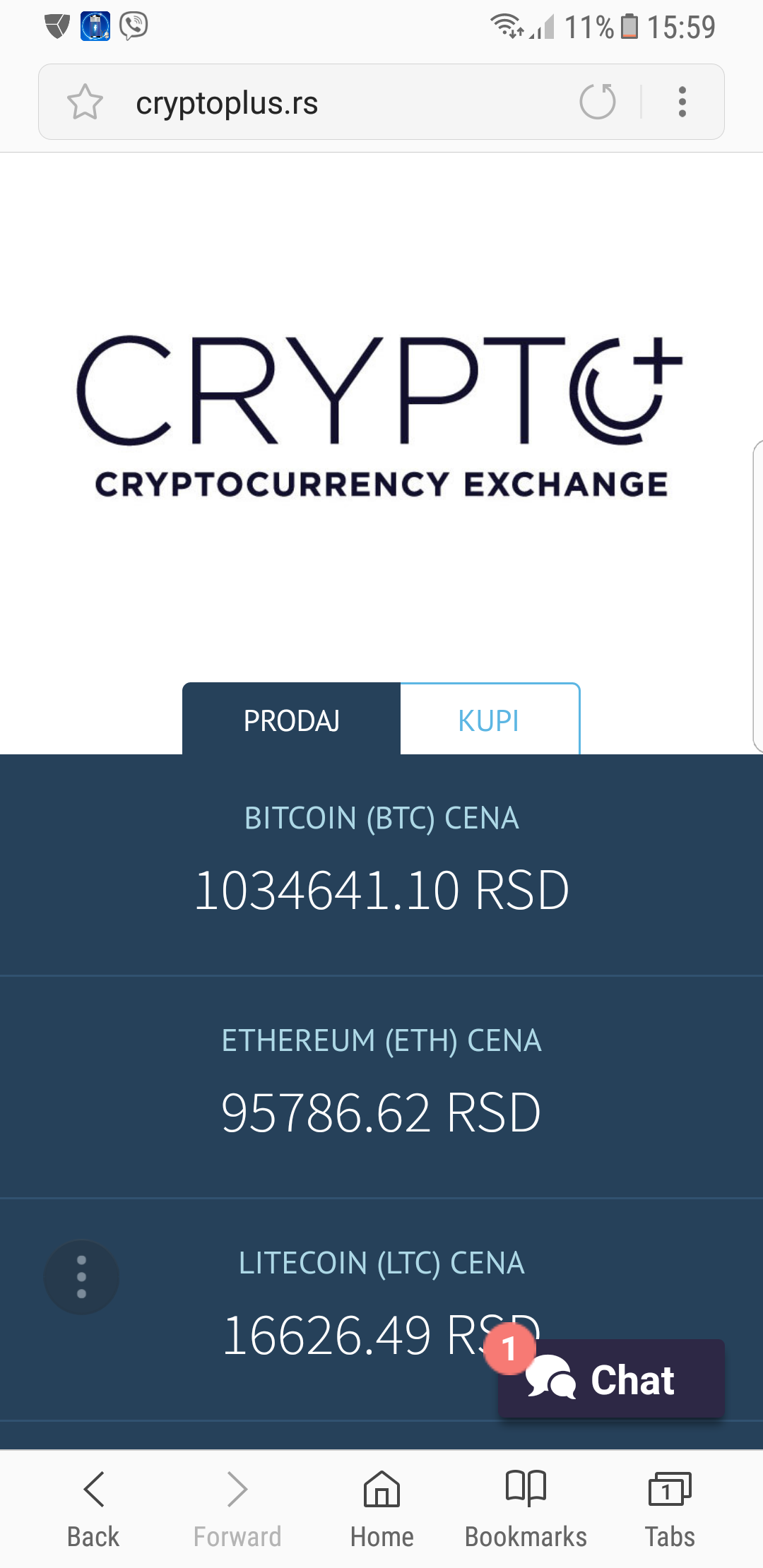Tap the Ethereum ETH price value
Screen dimensions: 763x1568
pos(381,1111)
